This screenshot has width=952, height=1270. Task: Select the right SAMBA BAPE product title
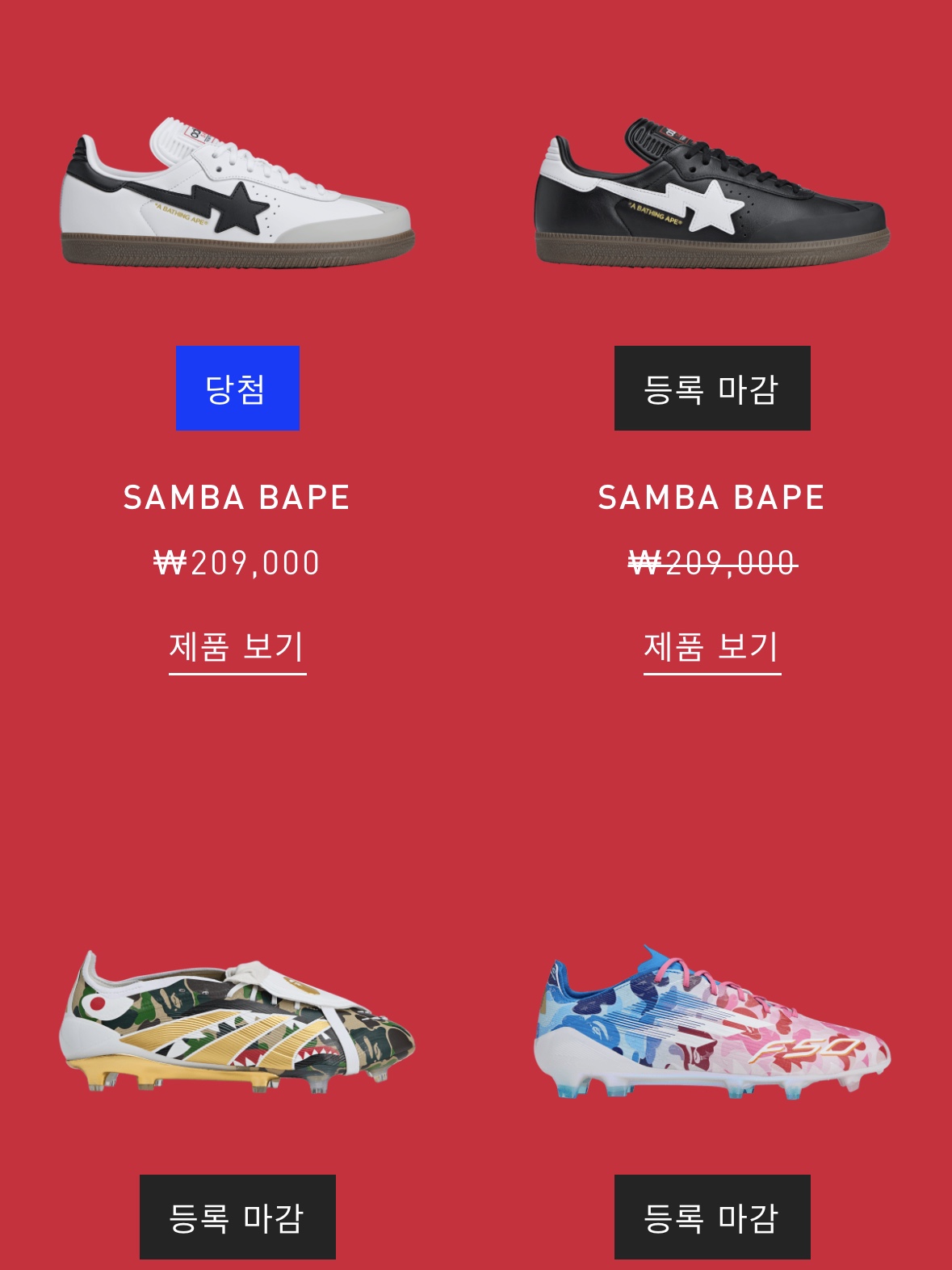[711, 496]
